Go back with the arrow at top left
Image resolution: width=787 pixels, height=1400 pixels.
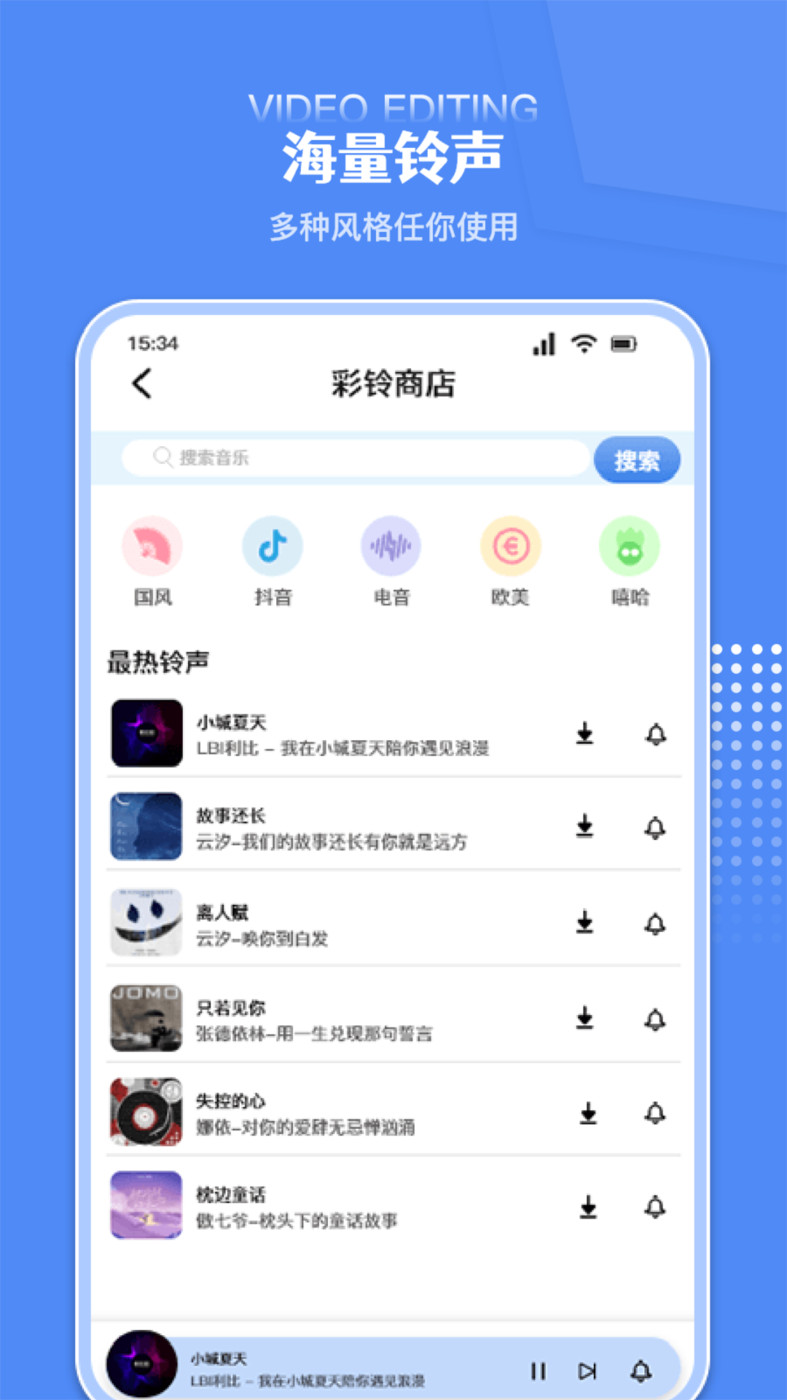[140, 383]
